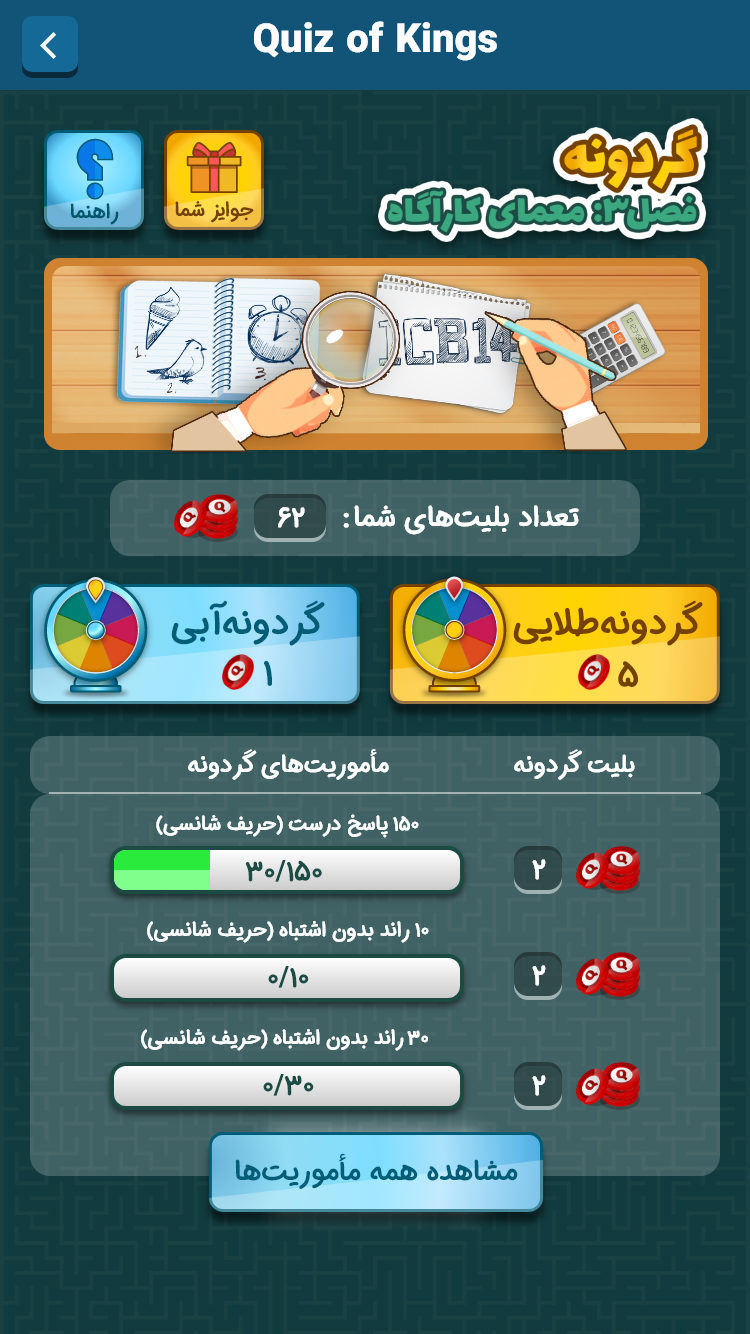Screen dimensions: 750x1334
Task: Open جوایز شما prizes
Action: click(x=213, y=180)
